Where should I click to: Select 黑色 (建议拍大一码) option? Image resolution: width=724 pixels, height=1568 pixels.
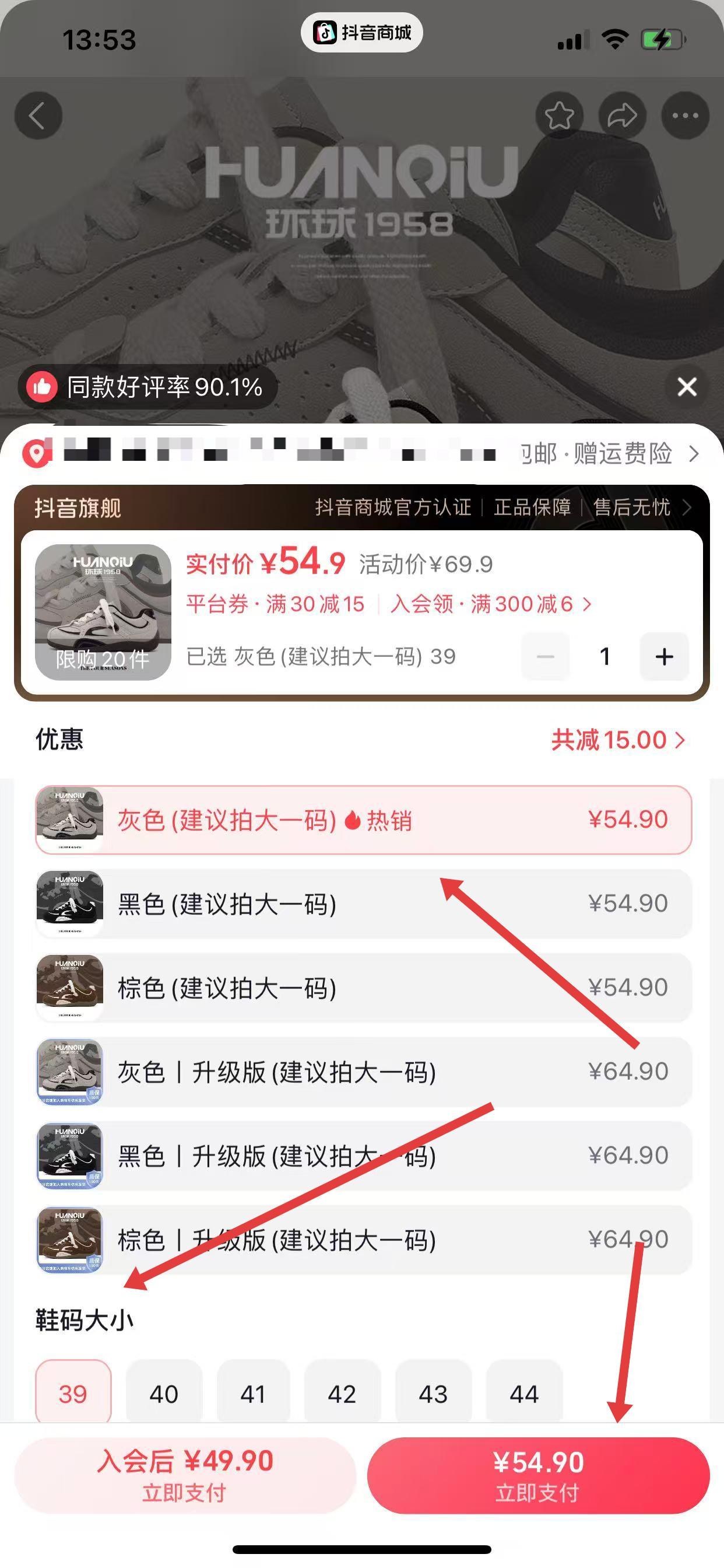(363, 904)
